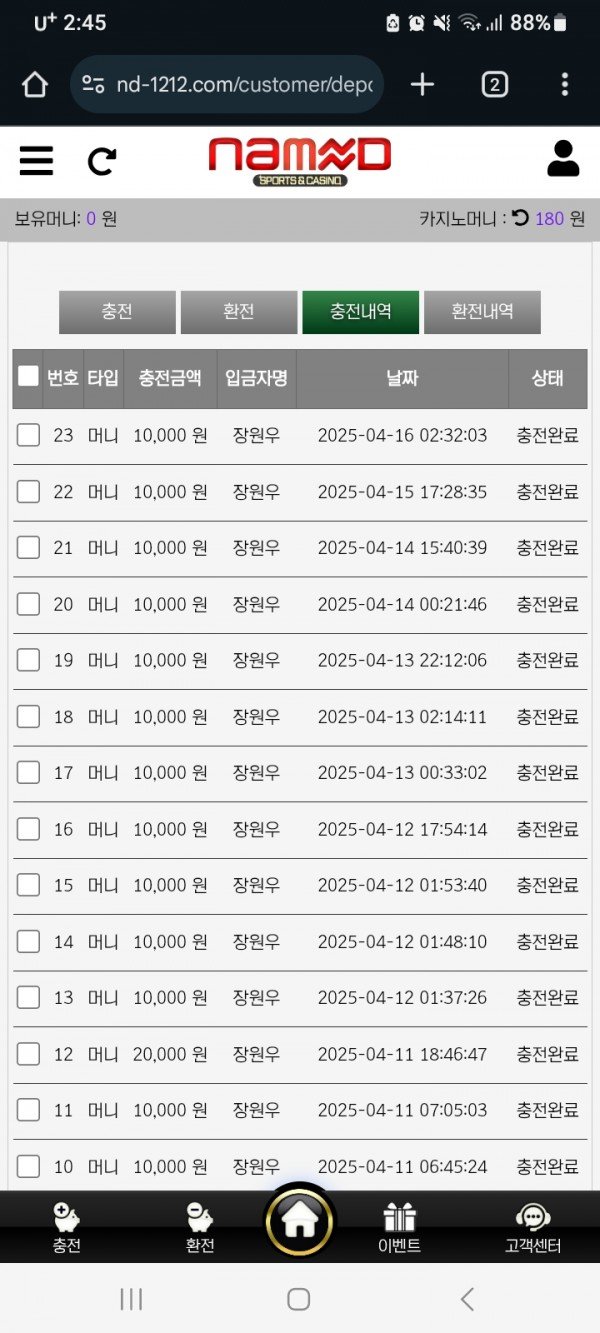Screen dimensions: 600x1333
Task: Tap the gold home button
Action: click(300, 1221)
